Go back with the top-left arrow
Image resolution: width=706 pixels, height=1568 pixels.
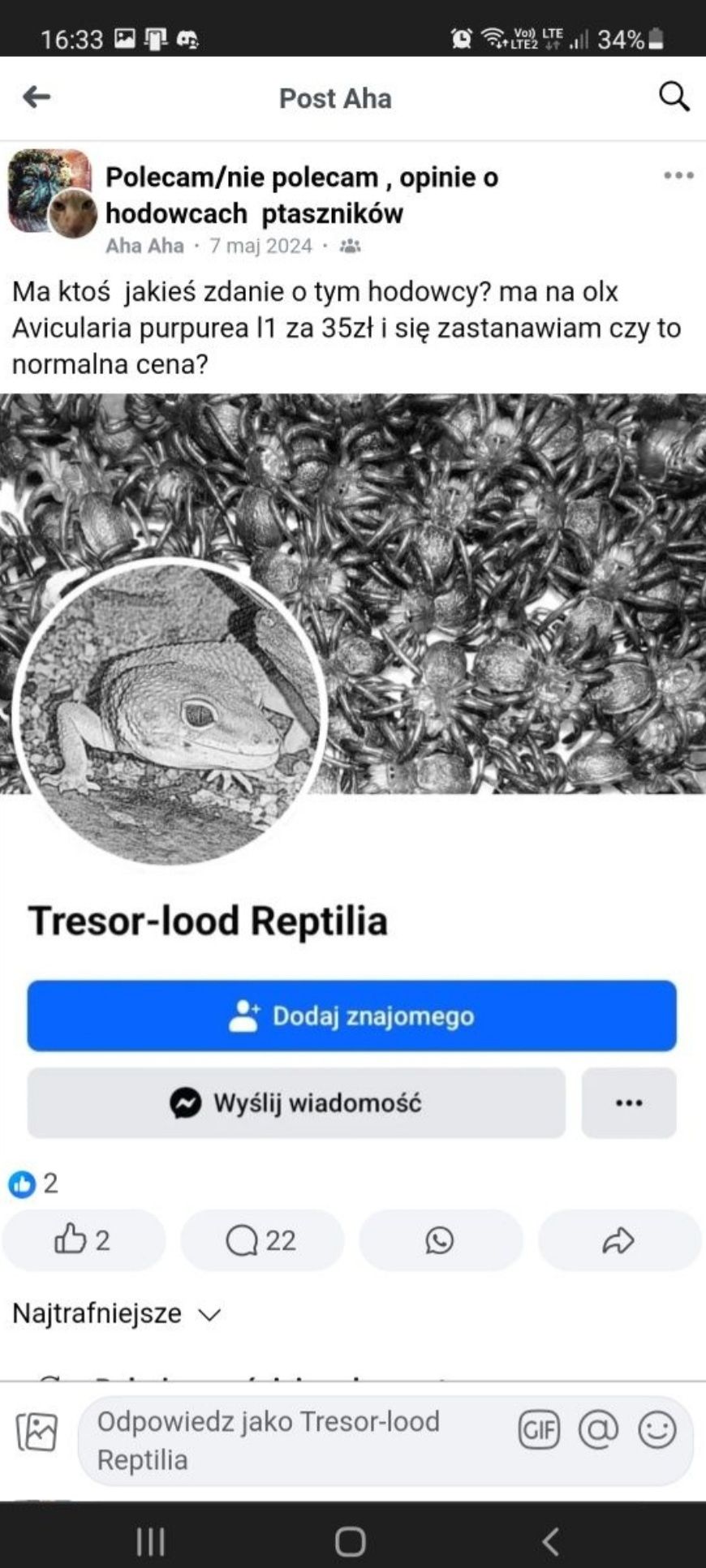(37, 97)
